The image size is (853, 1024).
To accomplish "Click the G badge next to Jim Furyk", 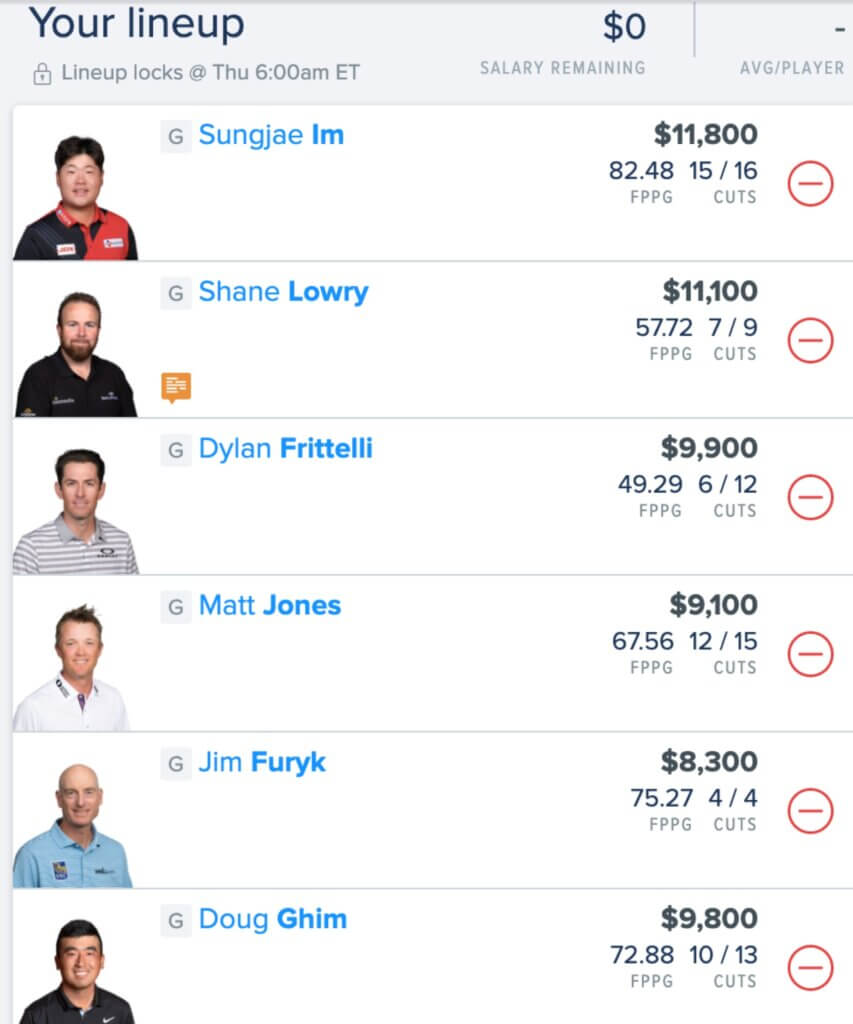I will (175, 762).
